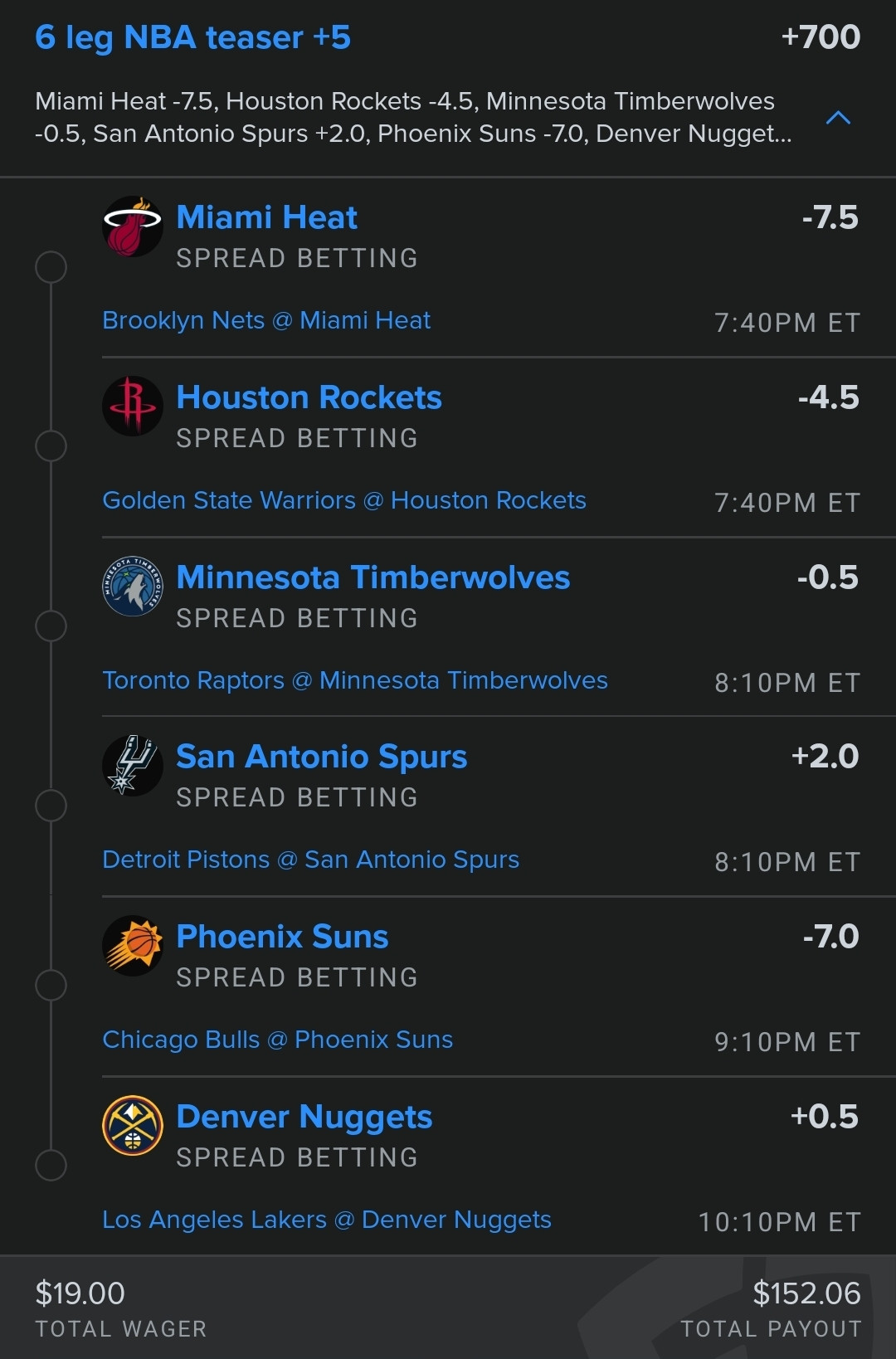View Chicago Bulls @ Phoenix Suns game
This screenshot has height=1359, width=896.
[x=277, y=1040]
